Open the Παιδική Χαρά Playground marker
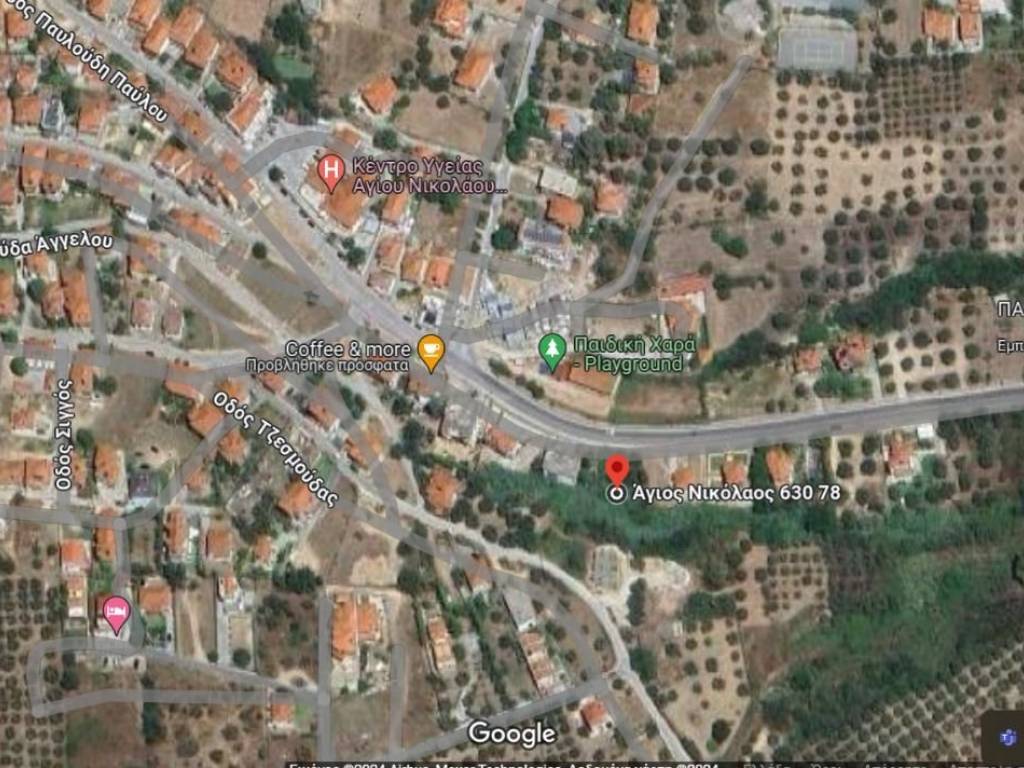The image size is (1024, 768). coord(551,349)
